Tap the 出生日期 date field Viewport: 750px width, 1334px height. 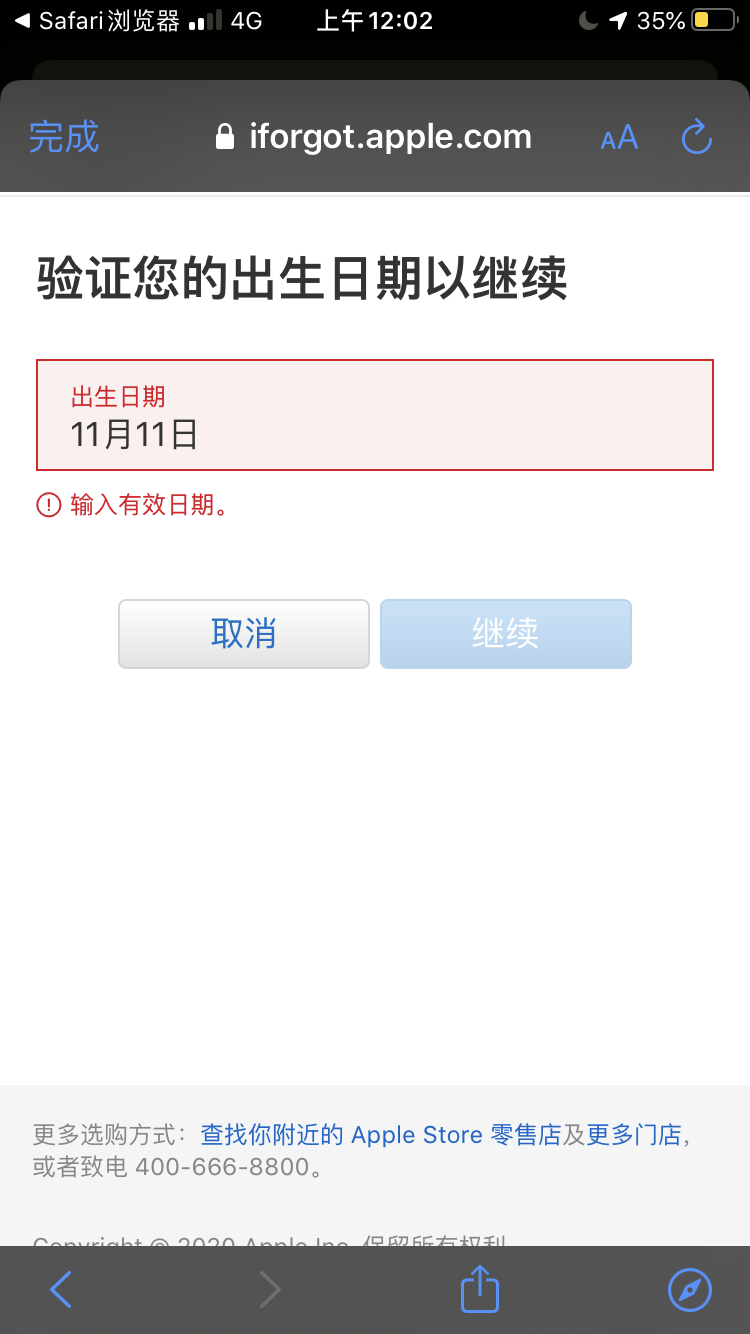click(375, 415)
